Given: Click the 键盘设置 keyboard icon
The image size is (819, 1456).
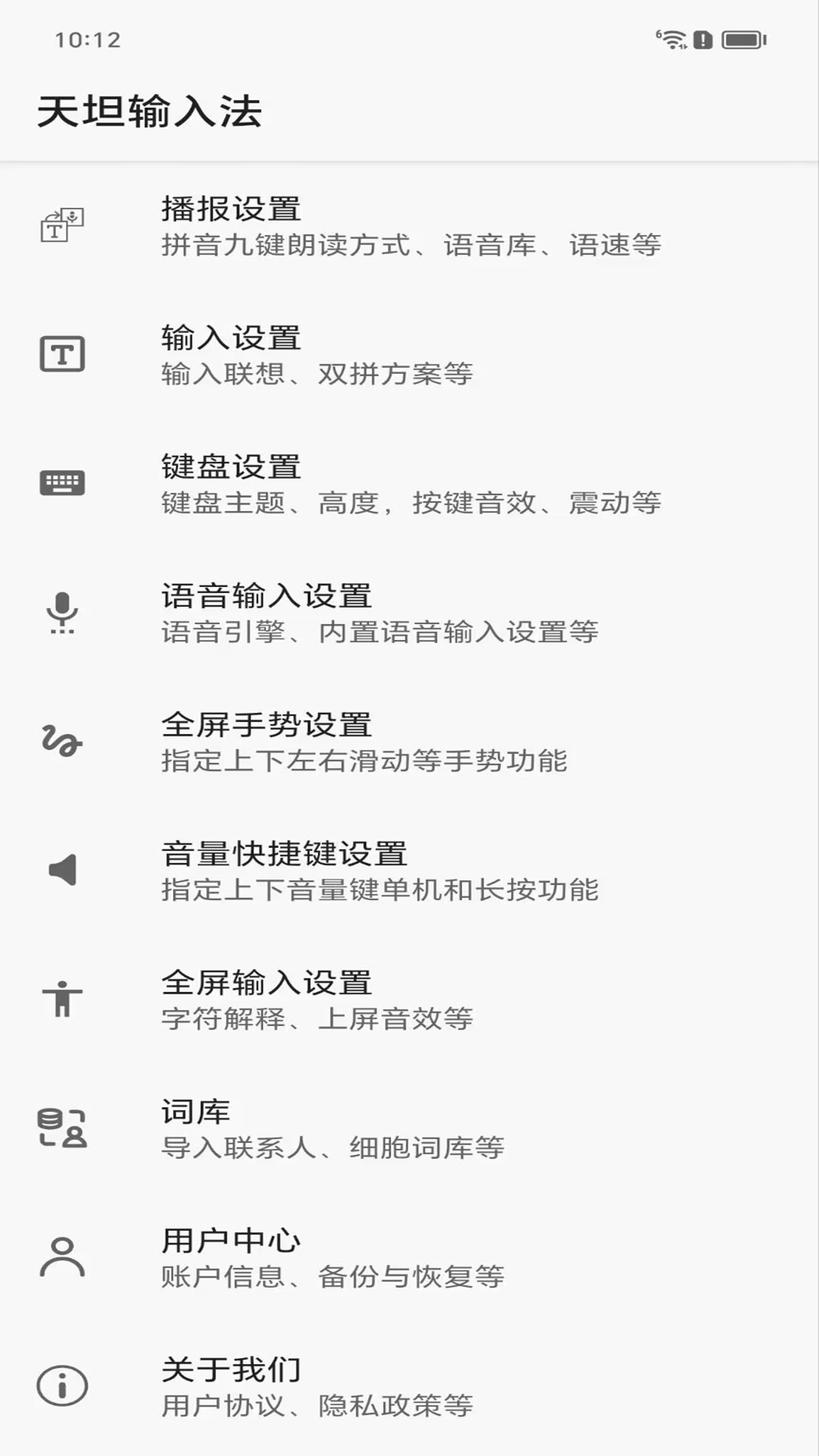Looking at the screenshot, I should [62, 482].
